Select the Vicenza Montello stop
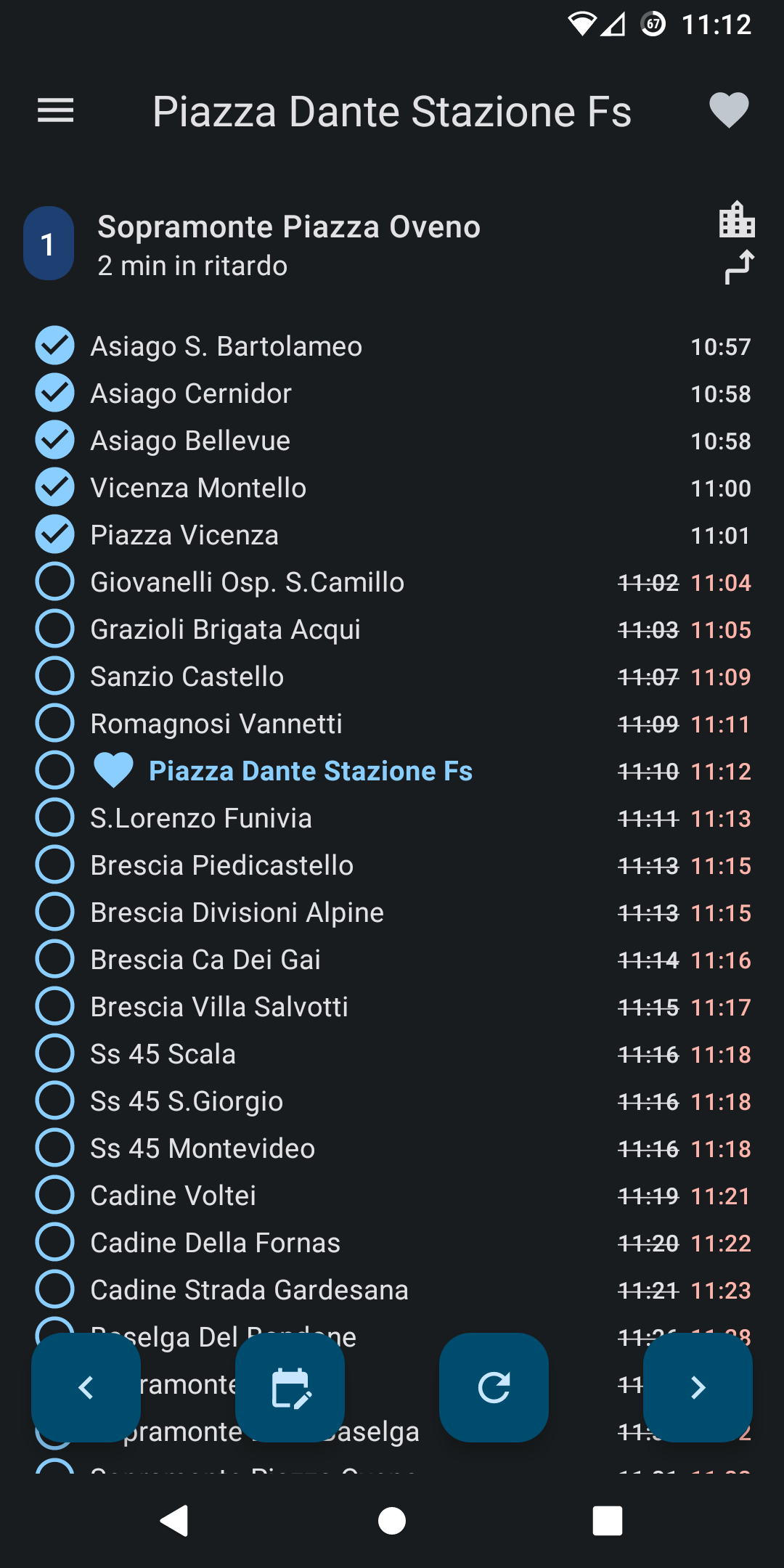The image size is (784, 1568). click(198, 488)
